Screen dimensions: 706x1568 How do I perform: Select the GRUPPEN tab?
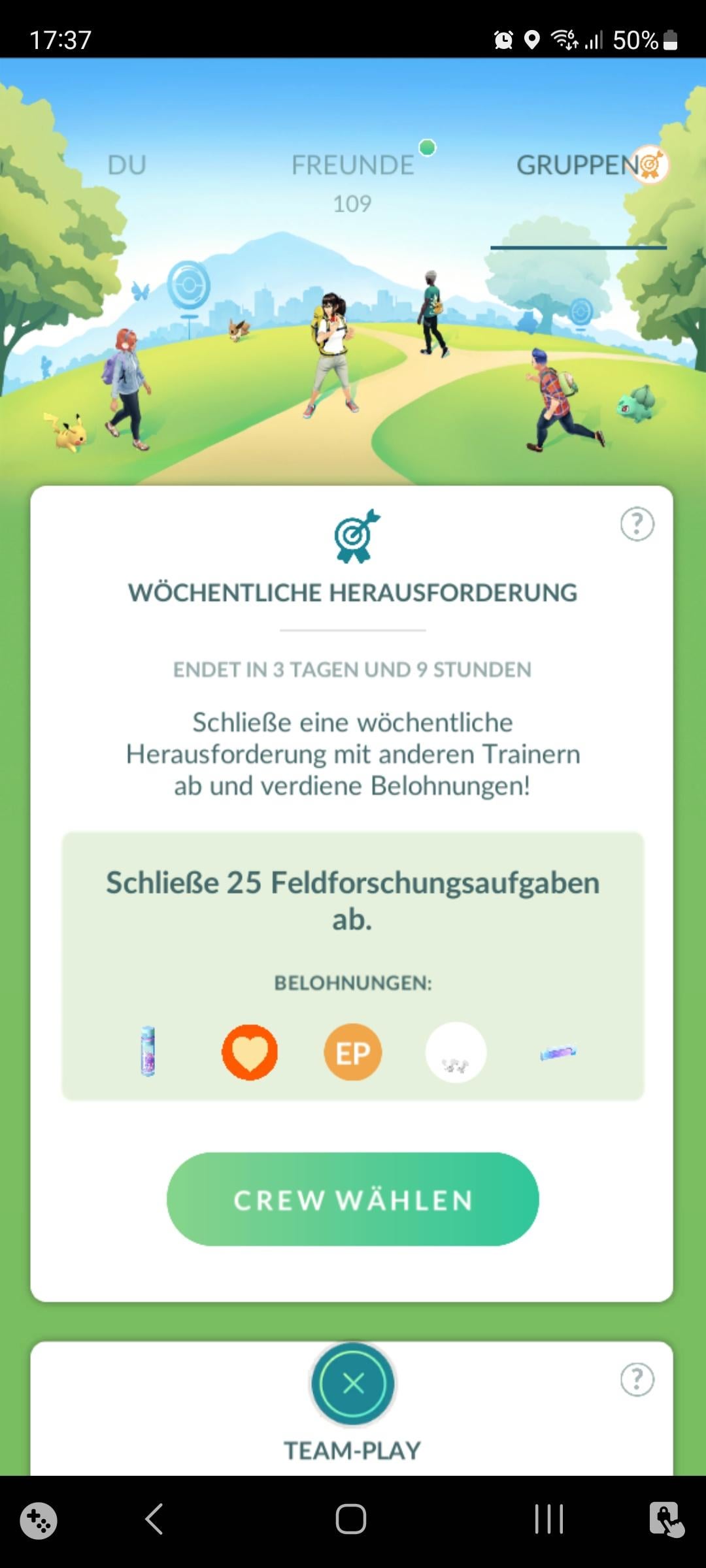tap(578, 166)
